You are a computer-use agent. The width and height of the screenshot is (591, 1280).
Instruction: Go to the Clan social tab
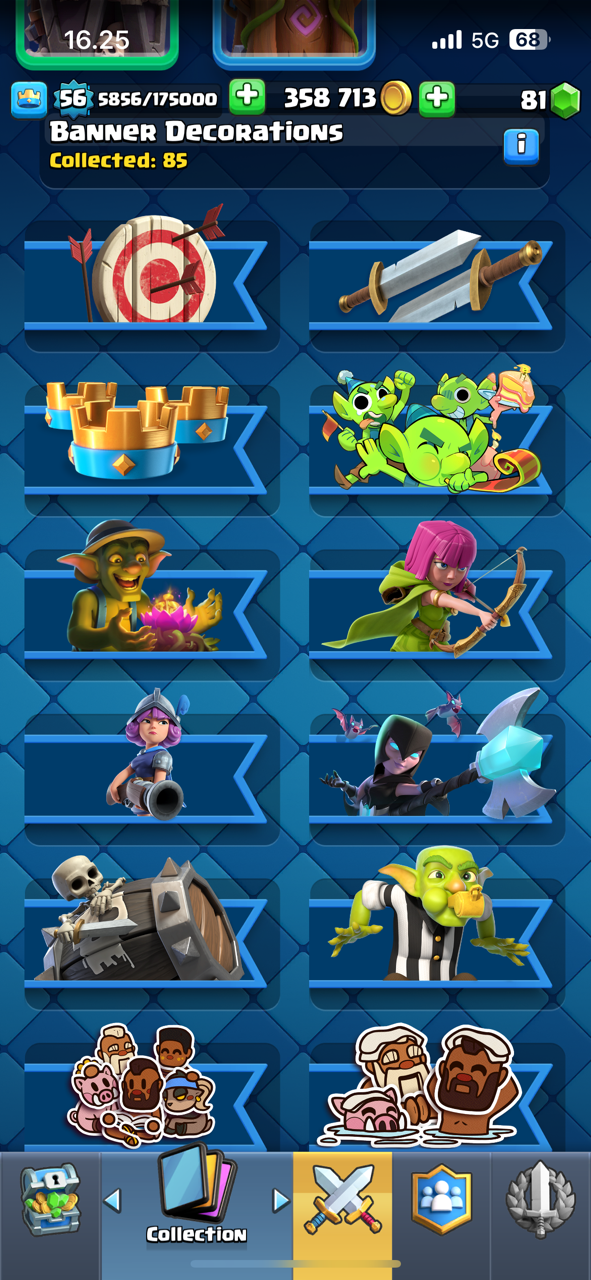(441, 1201)
